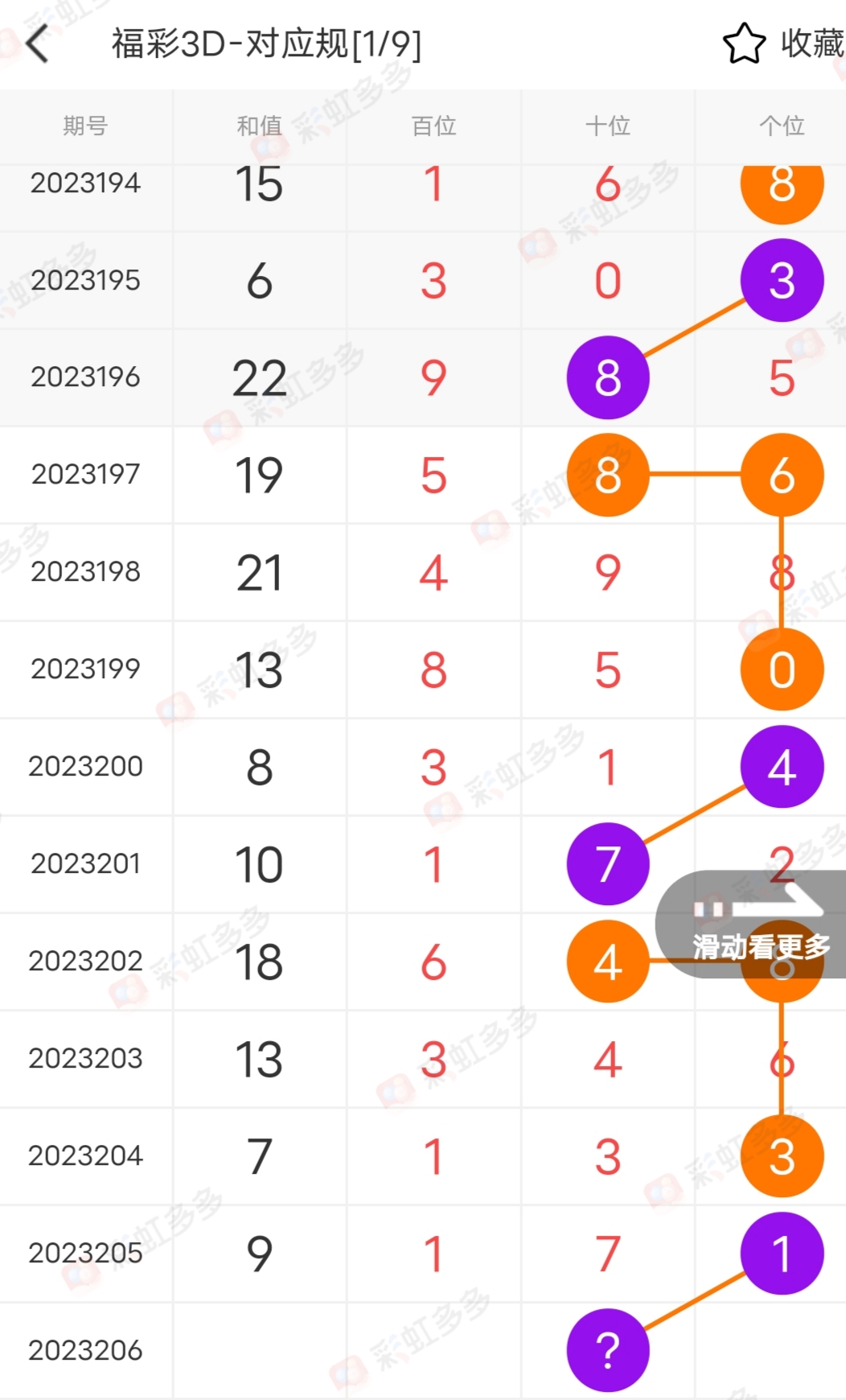Screen dimensions: 846x1400
Task: Tap the orange 6 circle in row 2023197
Action: coord(782,475)
